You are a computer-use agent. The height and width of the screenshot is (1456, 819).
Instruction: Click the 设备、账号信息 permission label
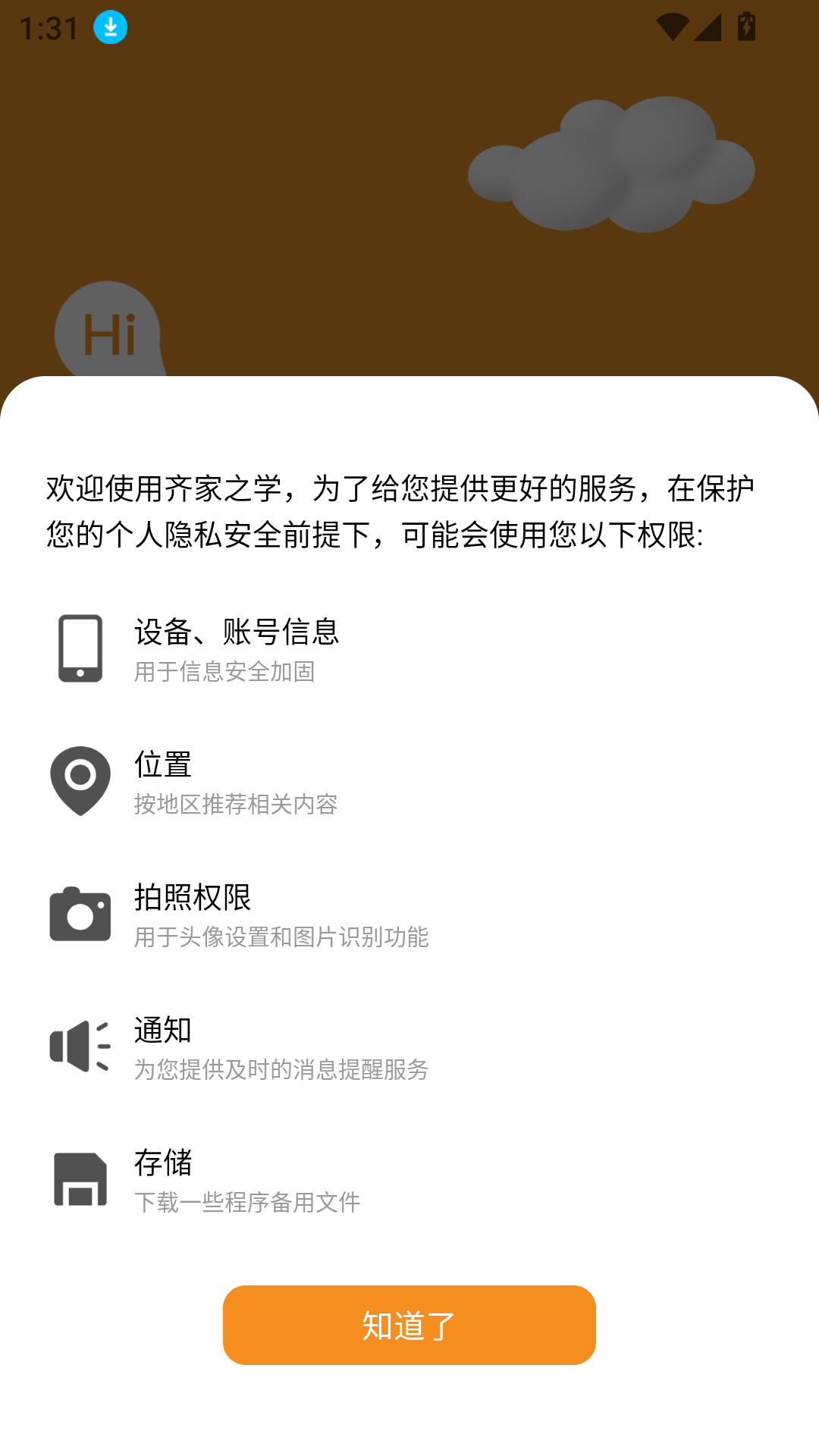click(237, 633)
